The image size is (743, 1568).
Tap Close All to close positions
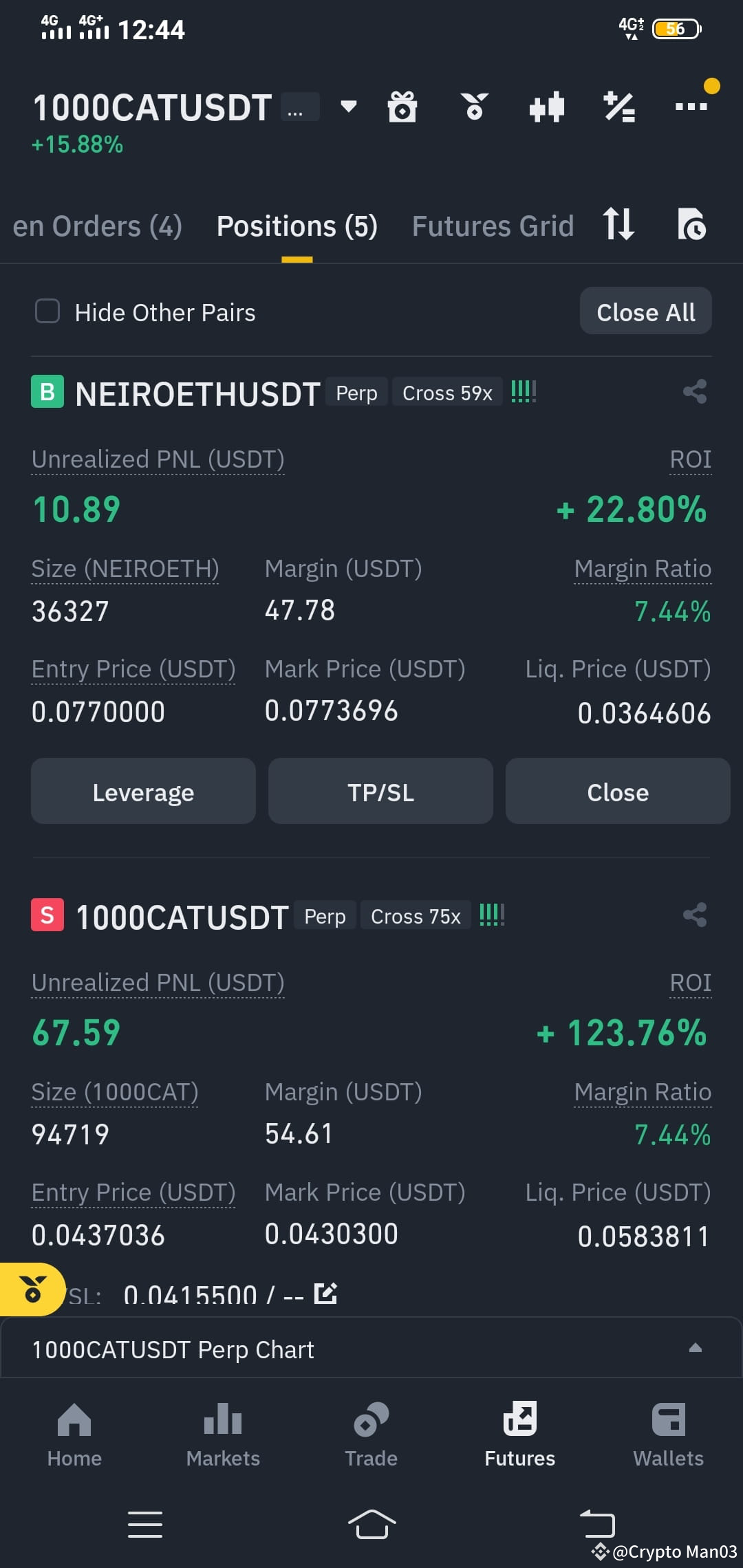pyautogui.click(x=645, y=312)
